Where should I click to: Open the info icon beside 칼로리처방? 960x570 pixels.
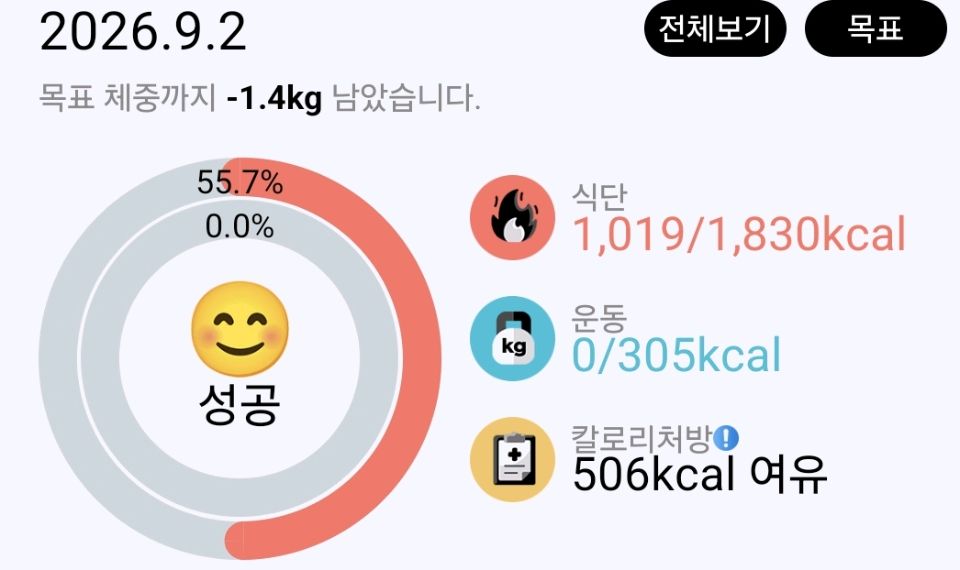click(727, 438)
